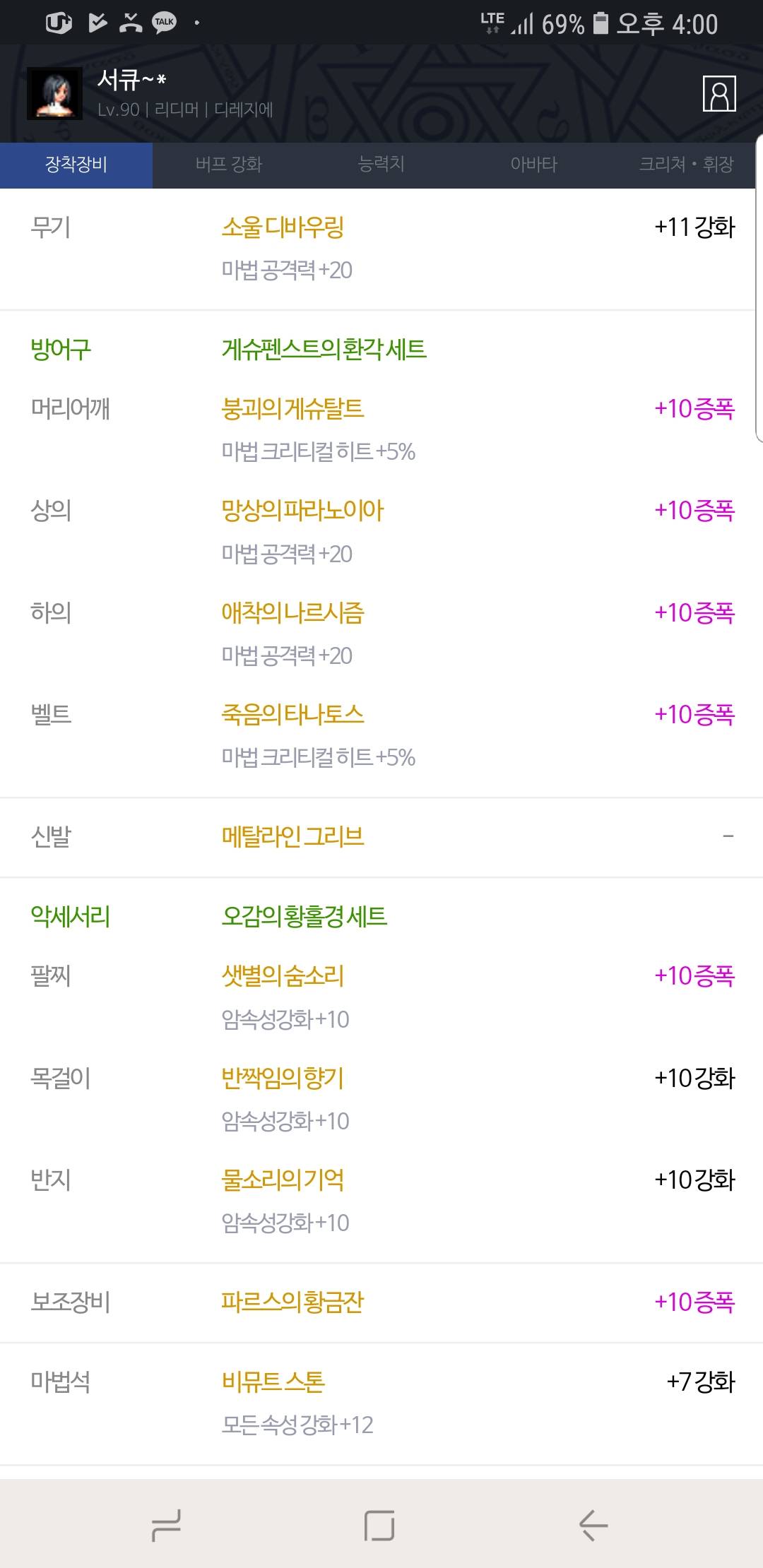
Task: Go to the 크리쳐・휘장 tab
Action: coord(687,165)
